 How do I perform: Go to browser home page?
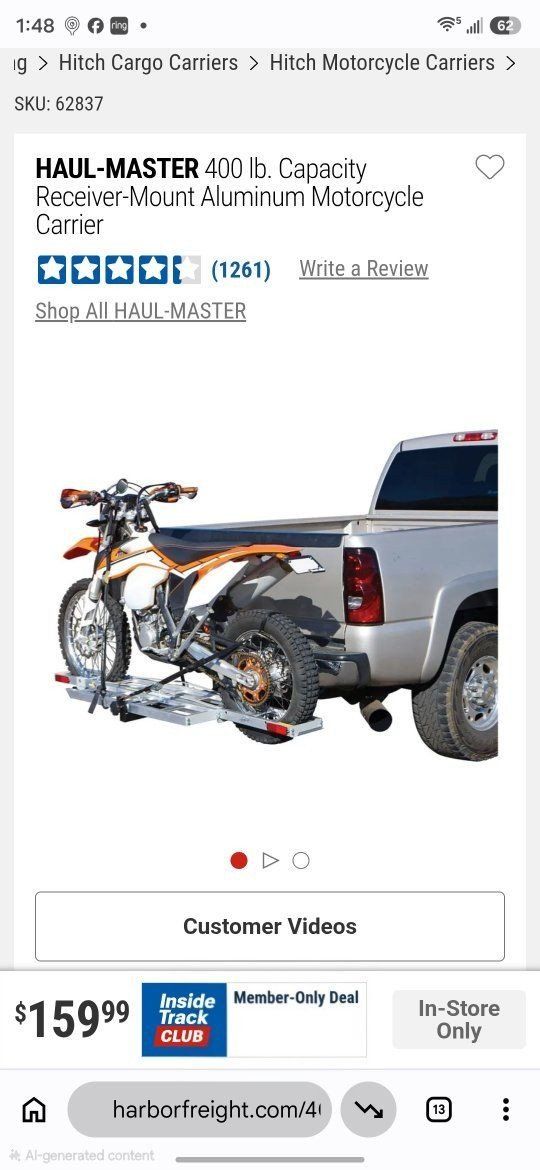33,1110
